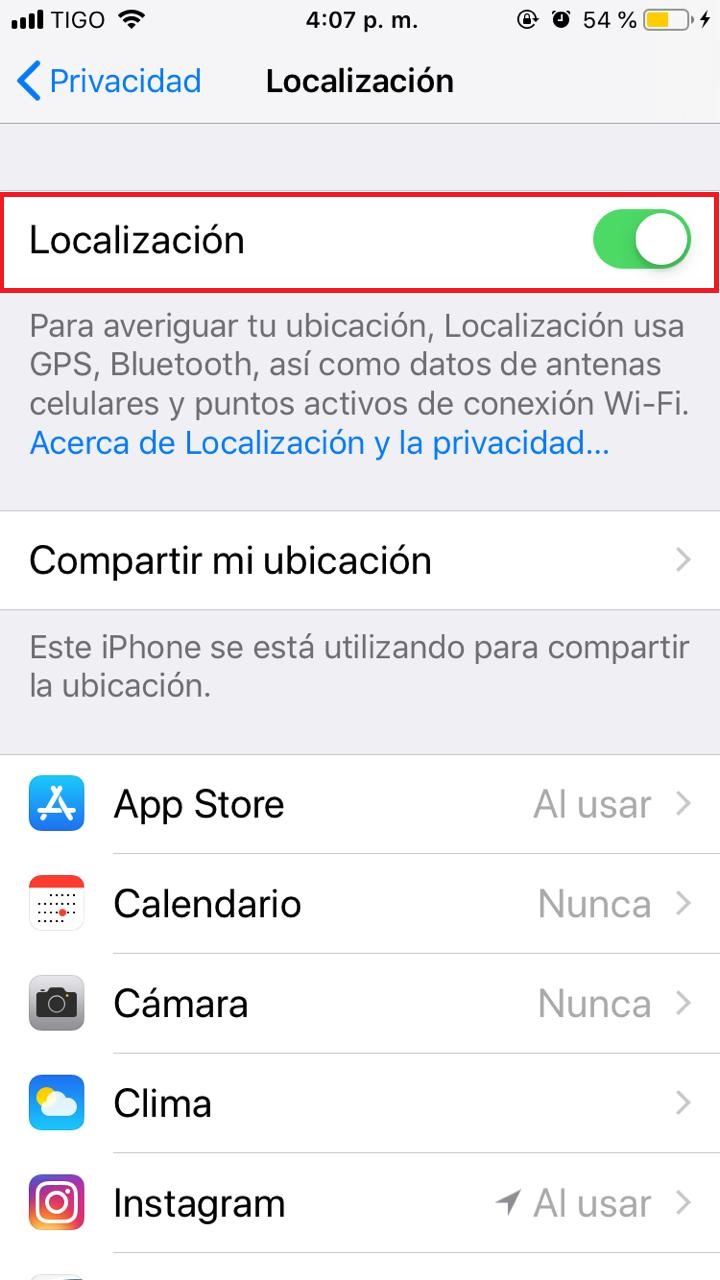Screen dimensions: 720x1280
Task: Open Clima location settings
Action: point(360,1104)
